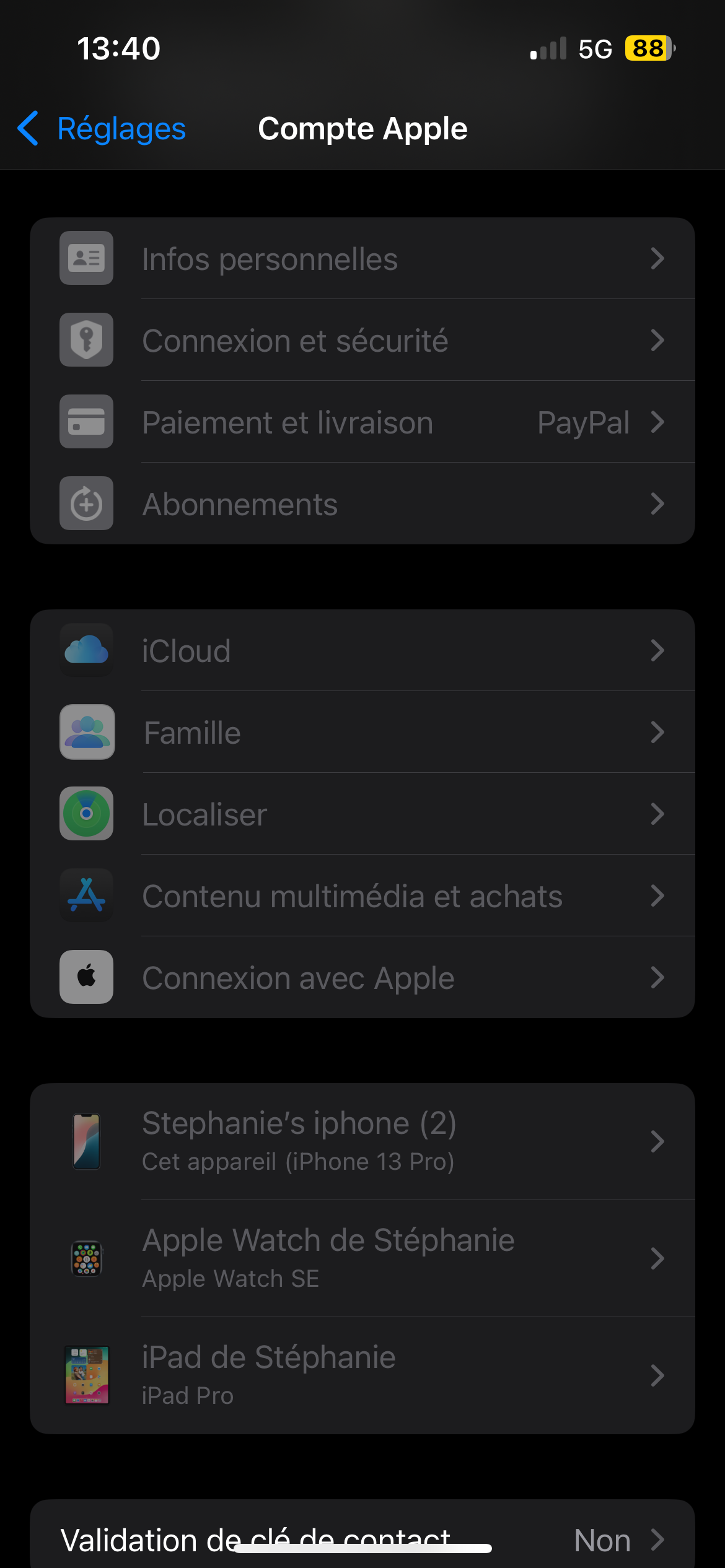The width and height of the screenshot is (725, 1568).
Task: Open Localiser settings
Action: point(362,814)
